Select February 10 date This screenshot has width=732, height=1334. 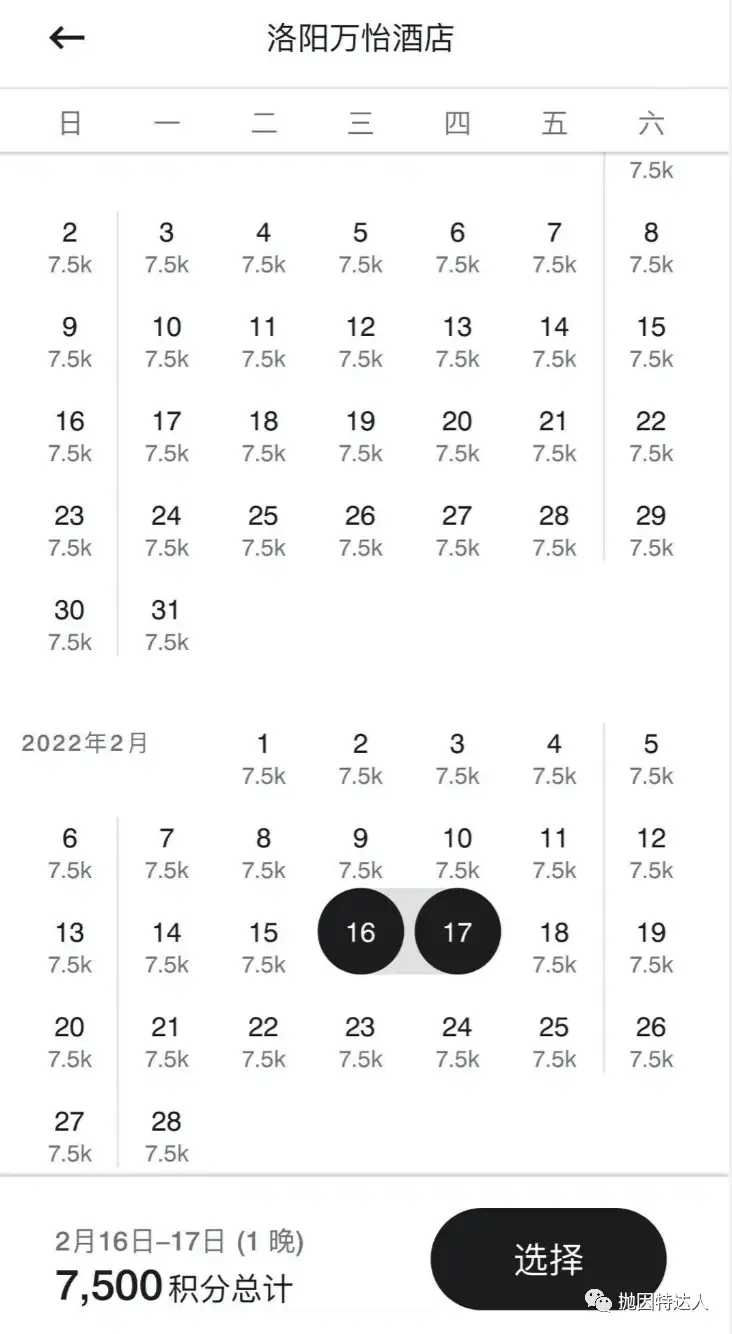[x=457, y=851]
